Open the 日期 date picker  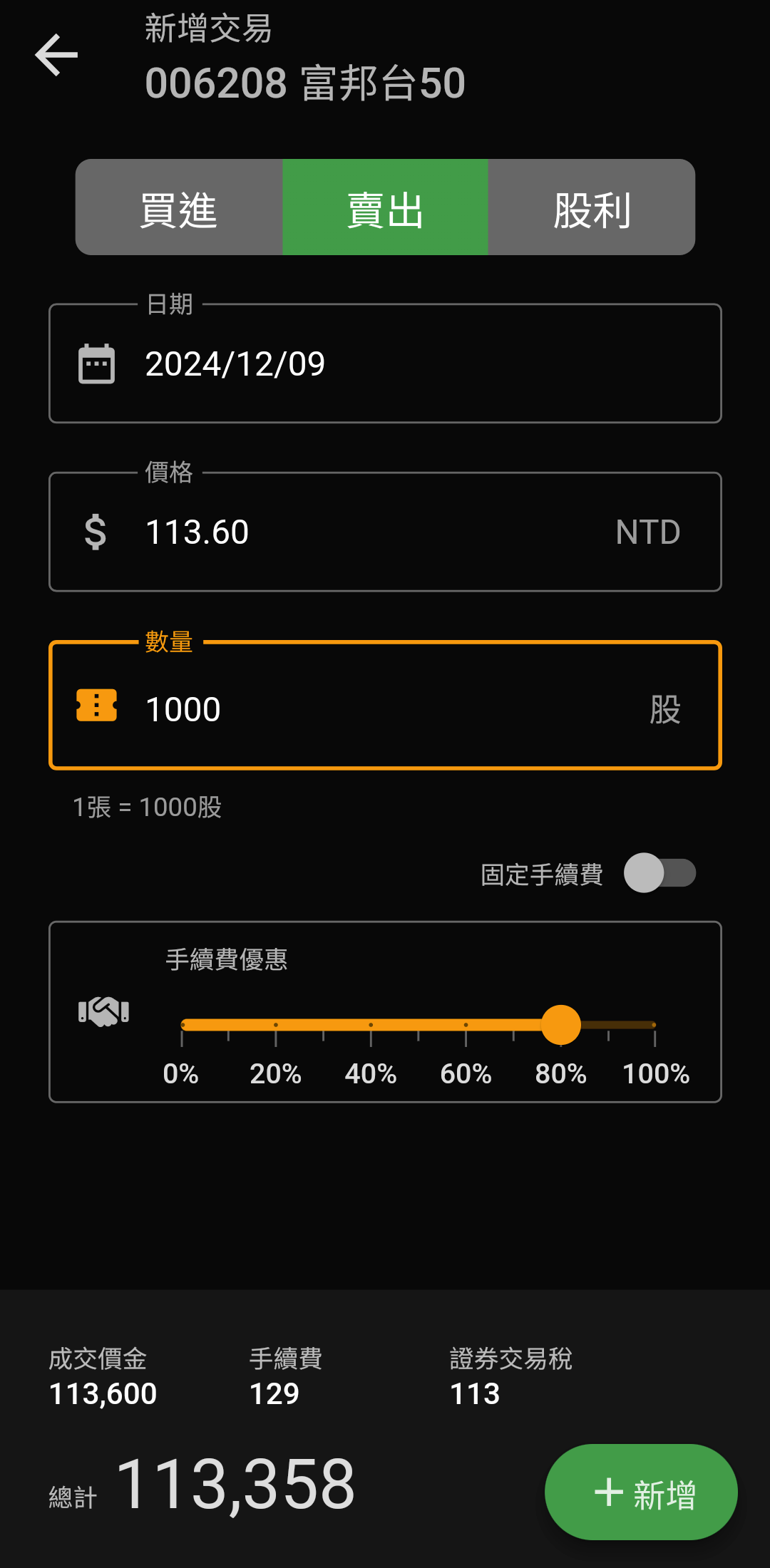coord(385,363)
